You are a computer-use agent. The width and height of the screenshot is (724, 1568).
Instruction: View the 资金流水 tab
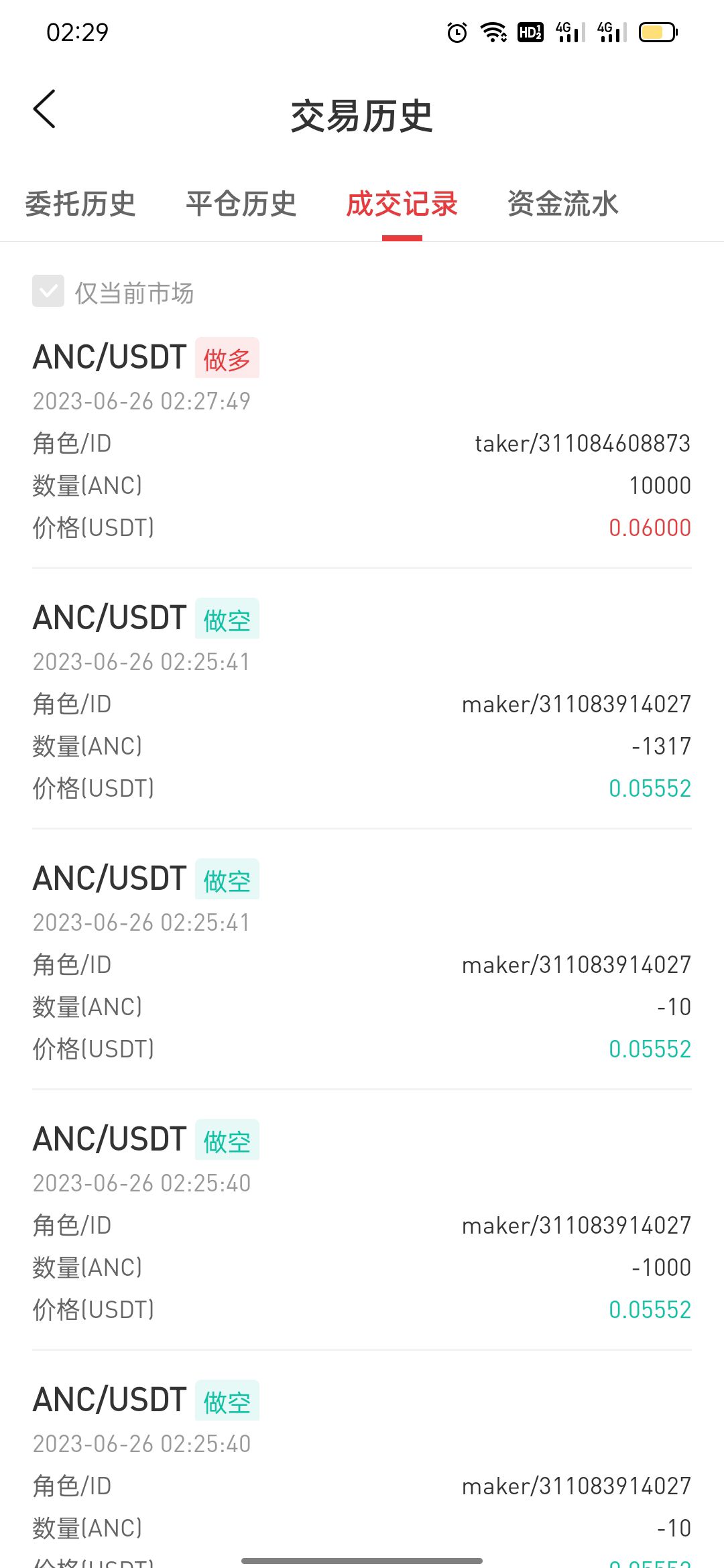pos(562,204)
